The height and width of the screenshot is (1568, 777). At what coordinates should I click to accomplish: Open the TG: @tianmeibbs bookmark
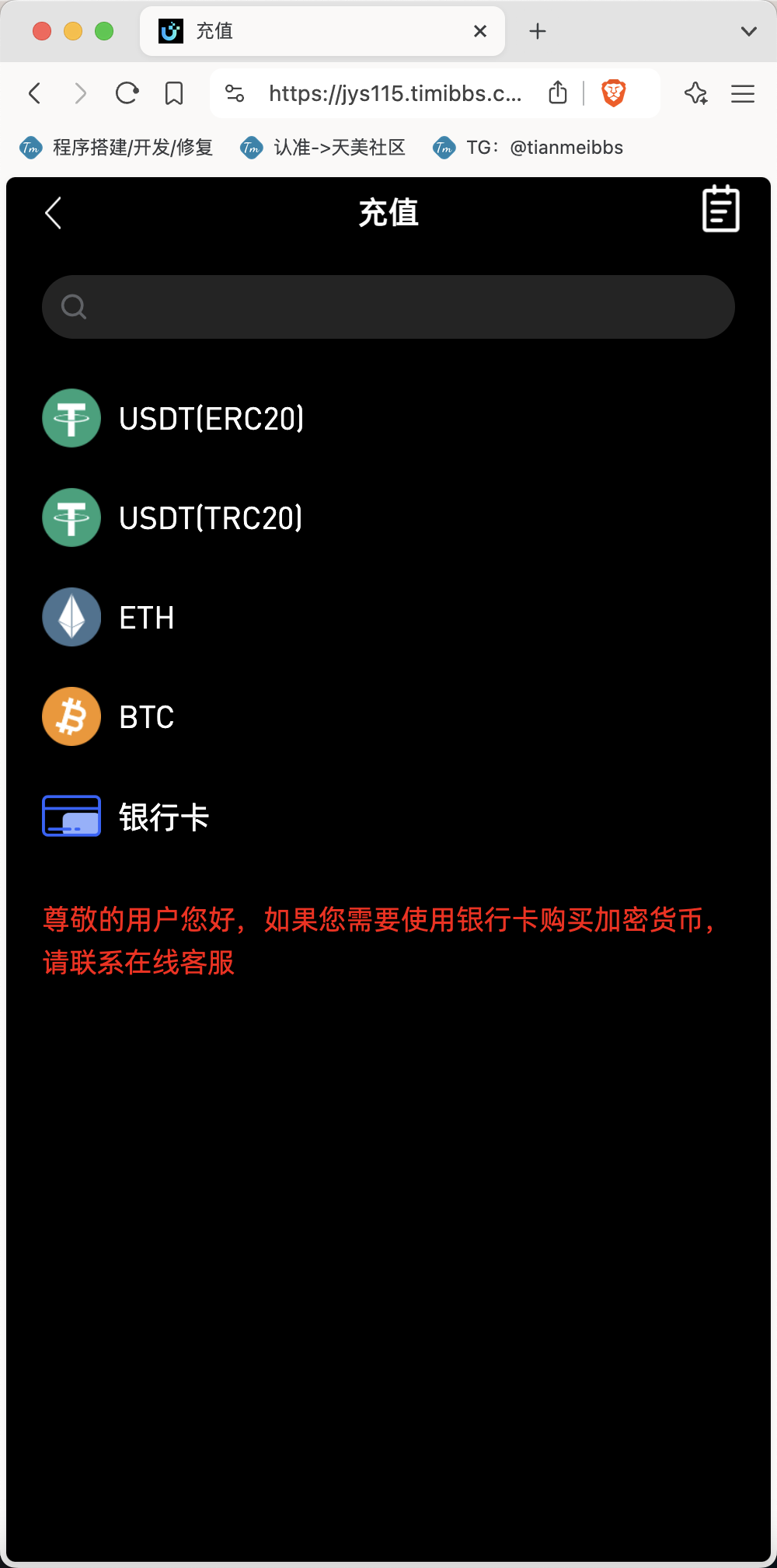point(528,148)
